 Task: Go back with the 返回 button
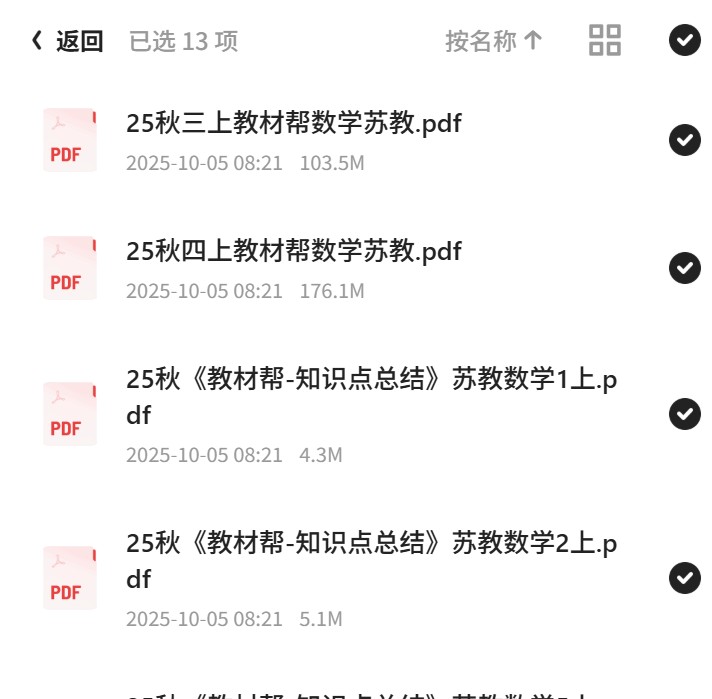pyautogui.click(x=67, y=41)
